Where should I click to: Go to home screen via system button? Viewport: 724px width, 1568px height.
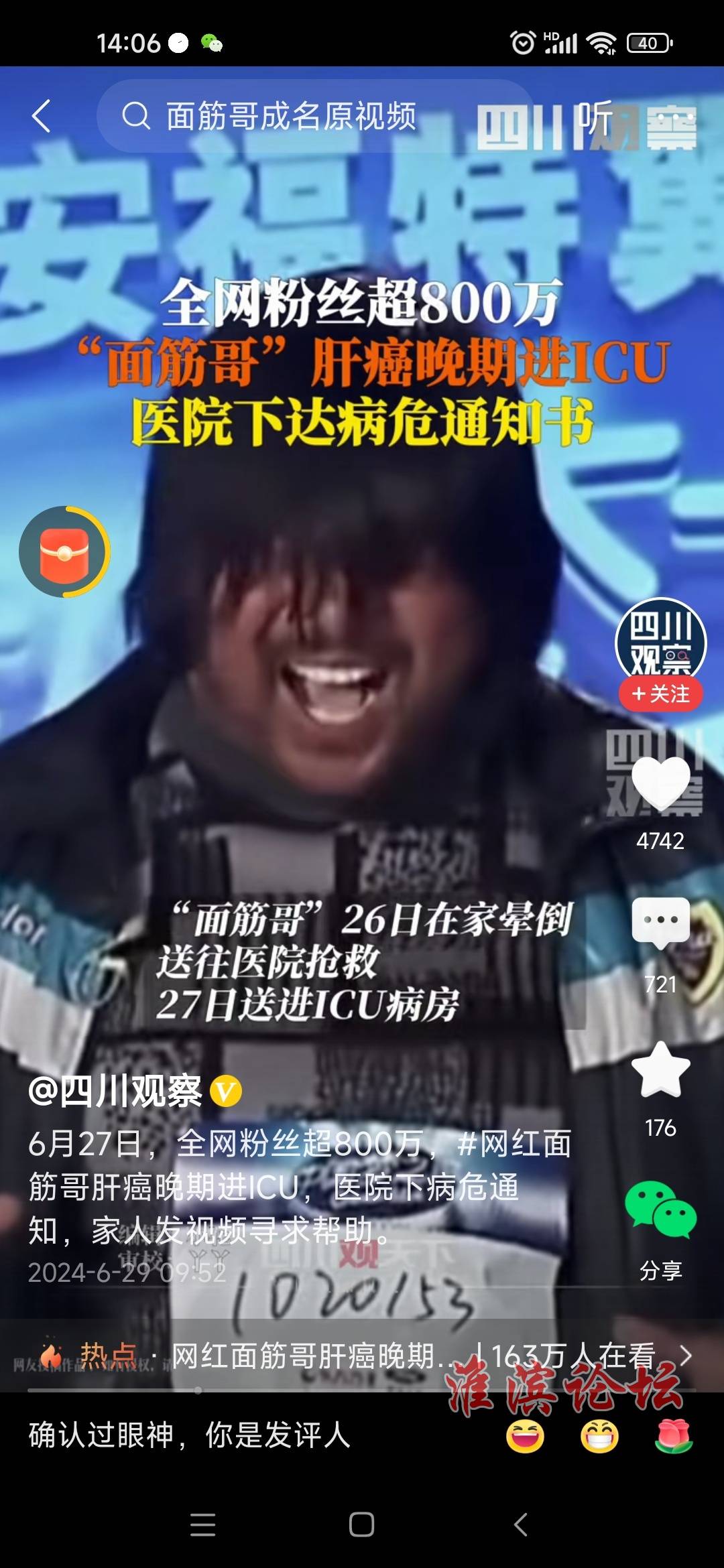[x=362, y=1525]
